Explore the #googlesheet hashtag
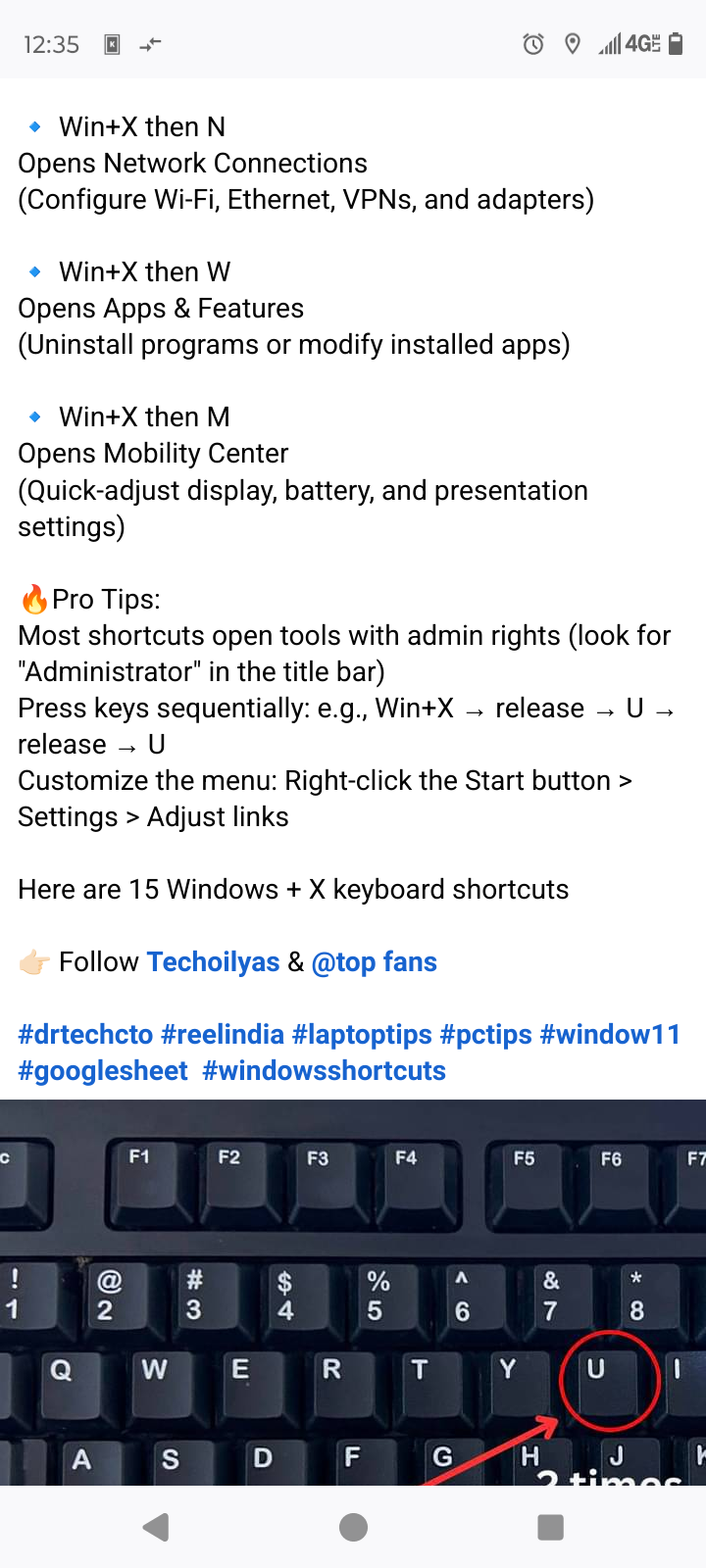Image resolution: width=706 pixels, height=1568 pixels. (103, 1071)
